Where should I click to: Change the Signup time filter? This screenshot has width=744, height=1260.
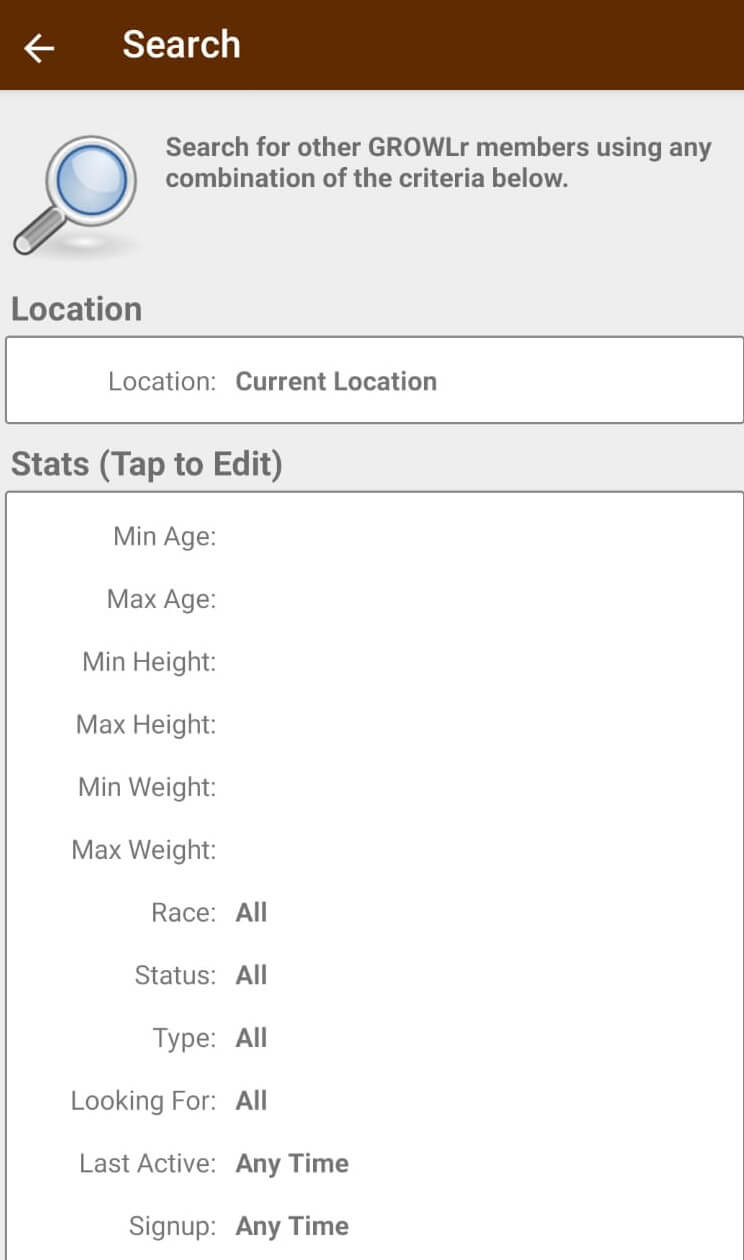[x=374, y=1226]
